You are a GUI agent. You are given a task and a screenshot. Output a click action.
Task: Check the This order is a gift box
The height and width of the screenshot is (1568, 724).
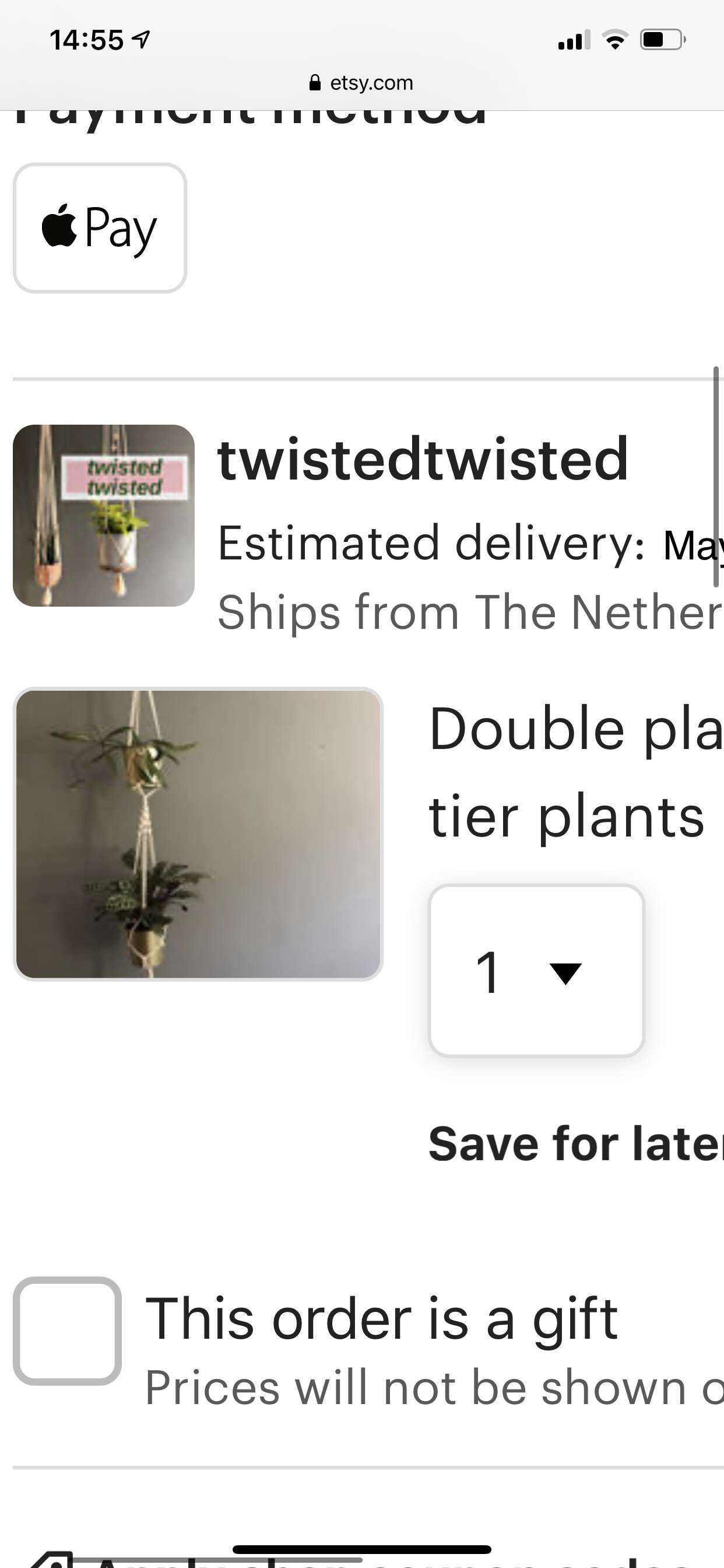click(68, 1331)
